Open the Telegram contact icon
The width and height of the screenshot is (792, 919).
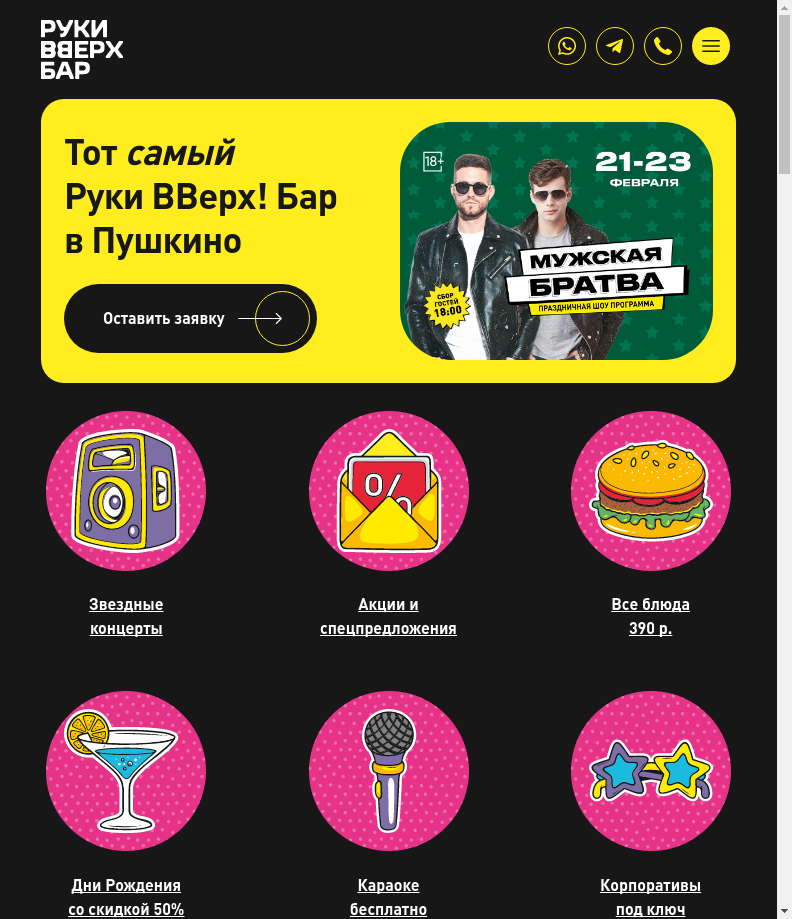point(615,46)
